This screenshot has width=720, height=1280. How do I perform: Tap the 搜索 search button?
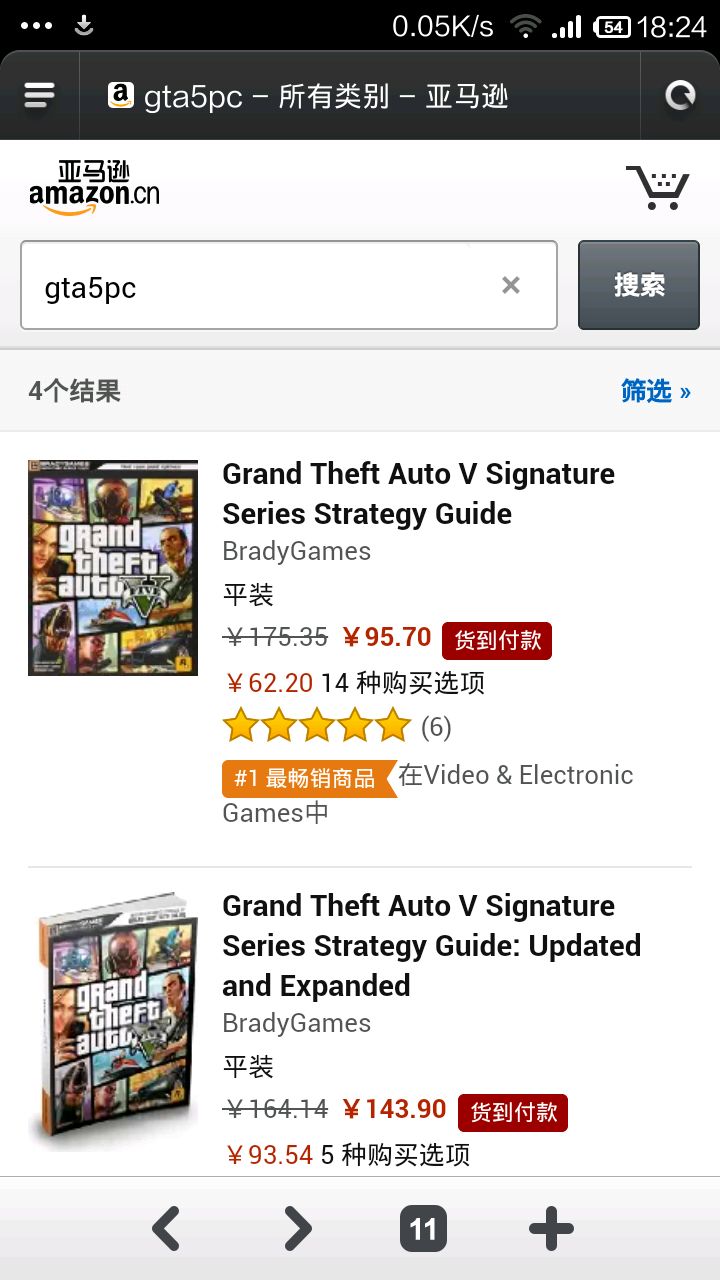638,286
